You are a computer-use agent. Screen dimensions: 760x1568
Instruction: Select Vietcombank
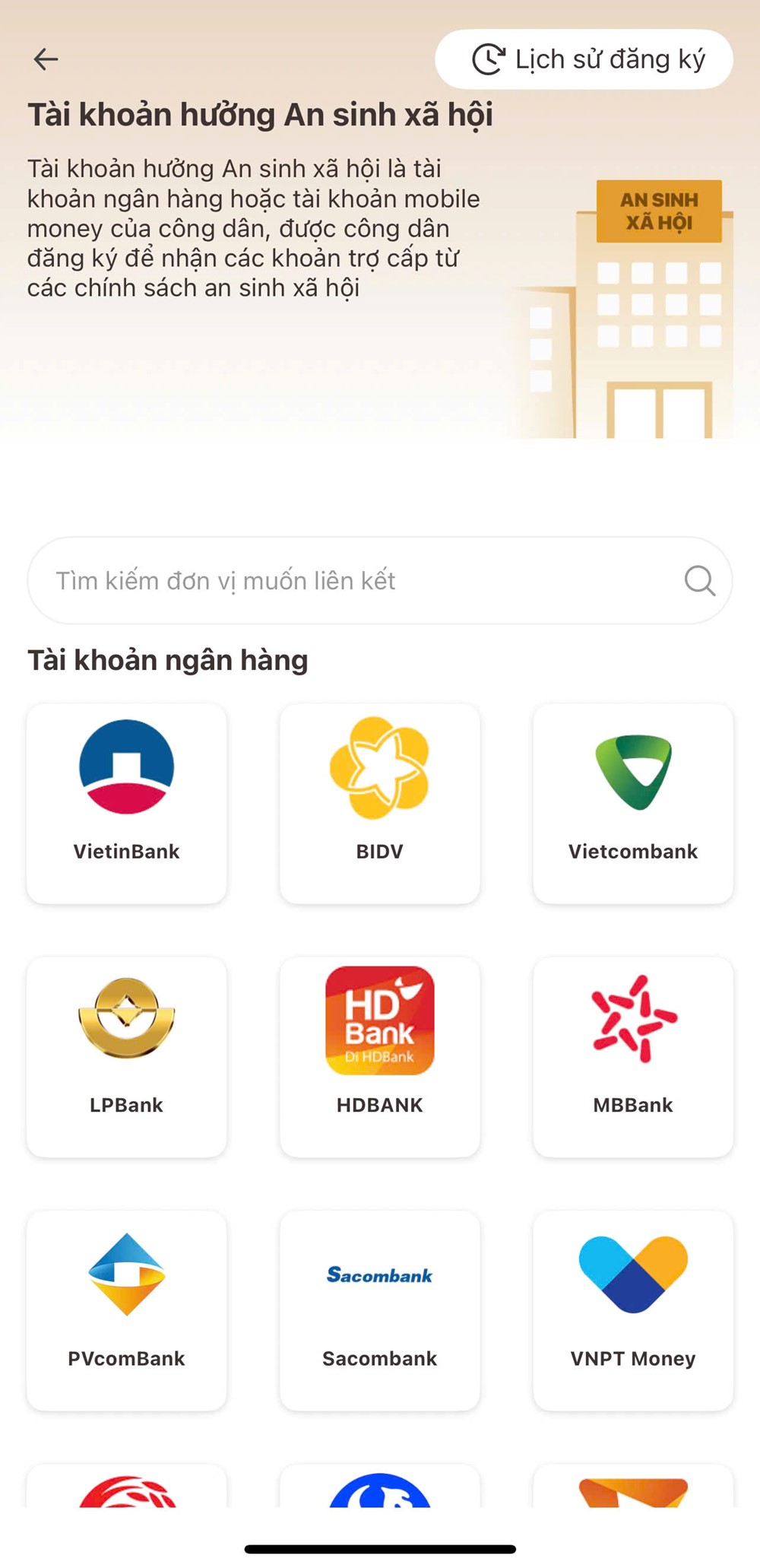coord(633,803)
